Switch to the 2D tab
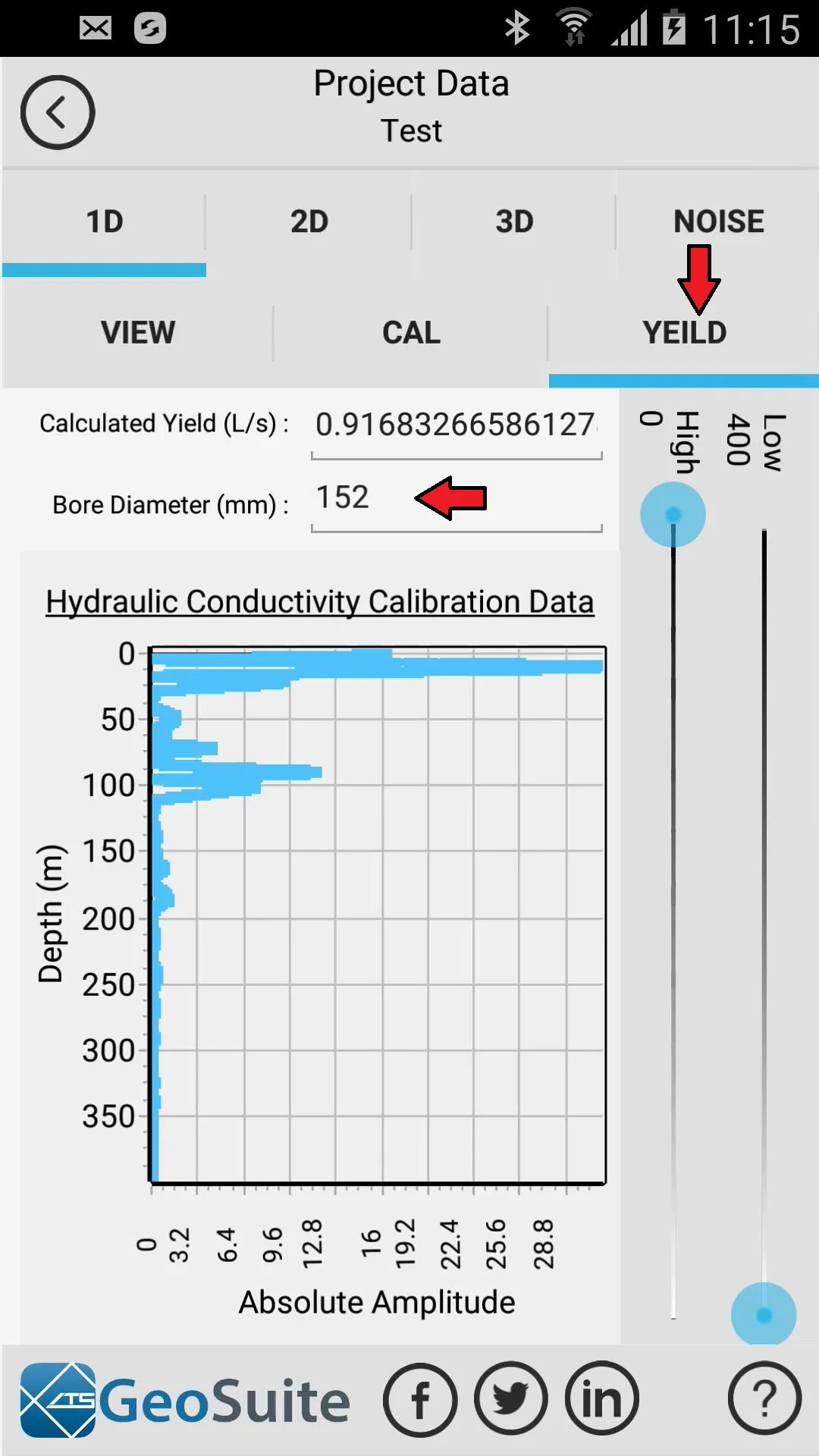 point(309,221)
